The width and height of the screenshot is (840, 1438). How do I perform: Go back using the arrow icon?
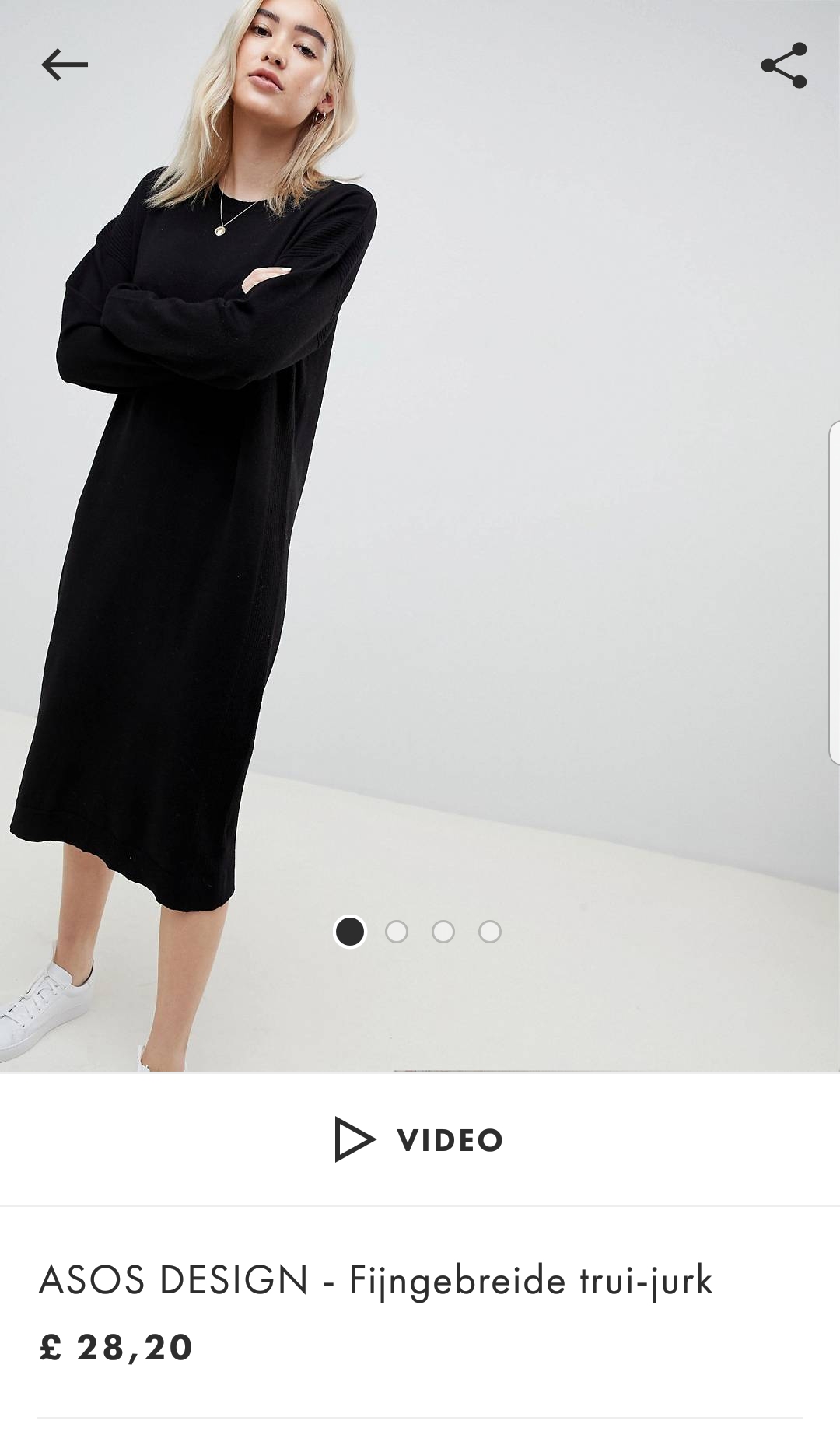(65, 65)
